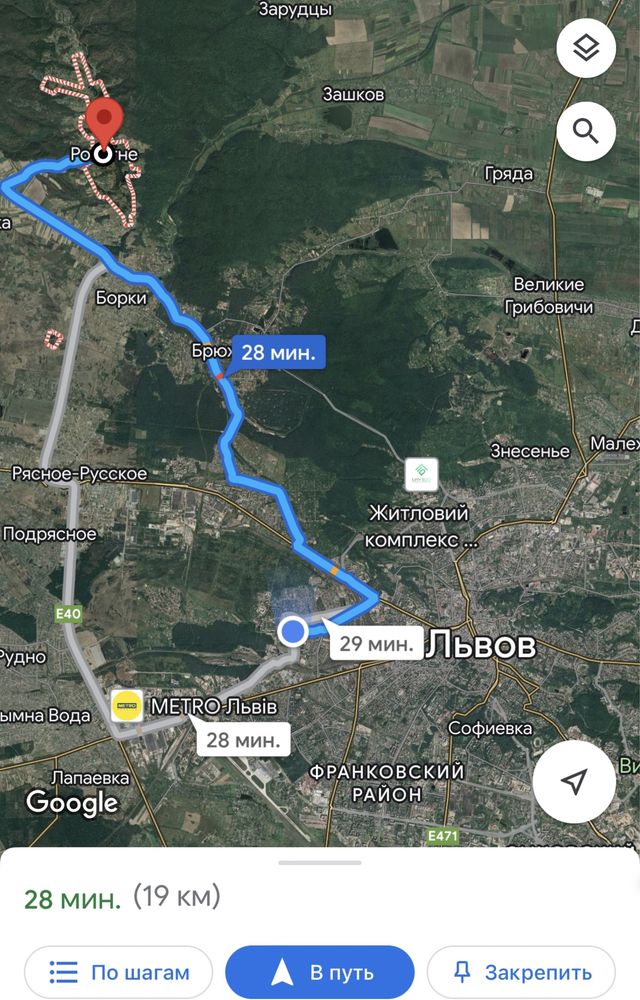Select the alternative 29 мин. route
This screenshot has width=640, height=1000.
pyautogui.click(x=375, y=643)
